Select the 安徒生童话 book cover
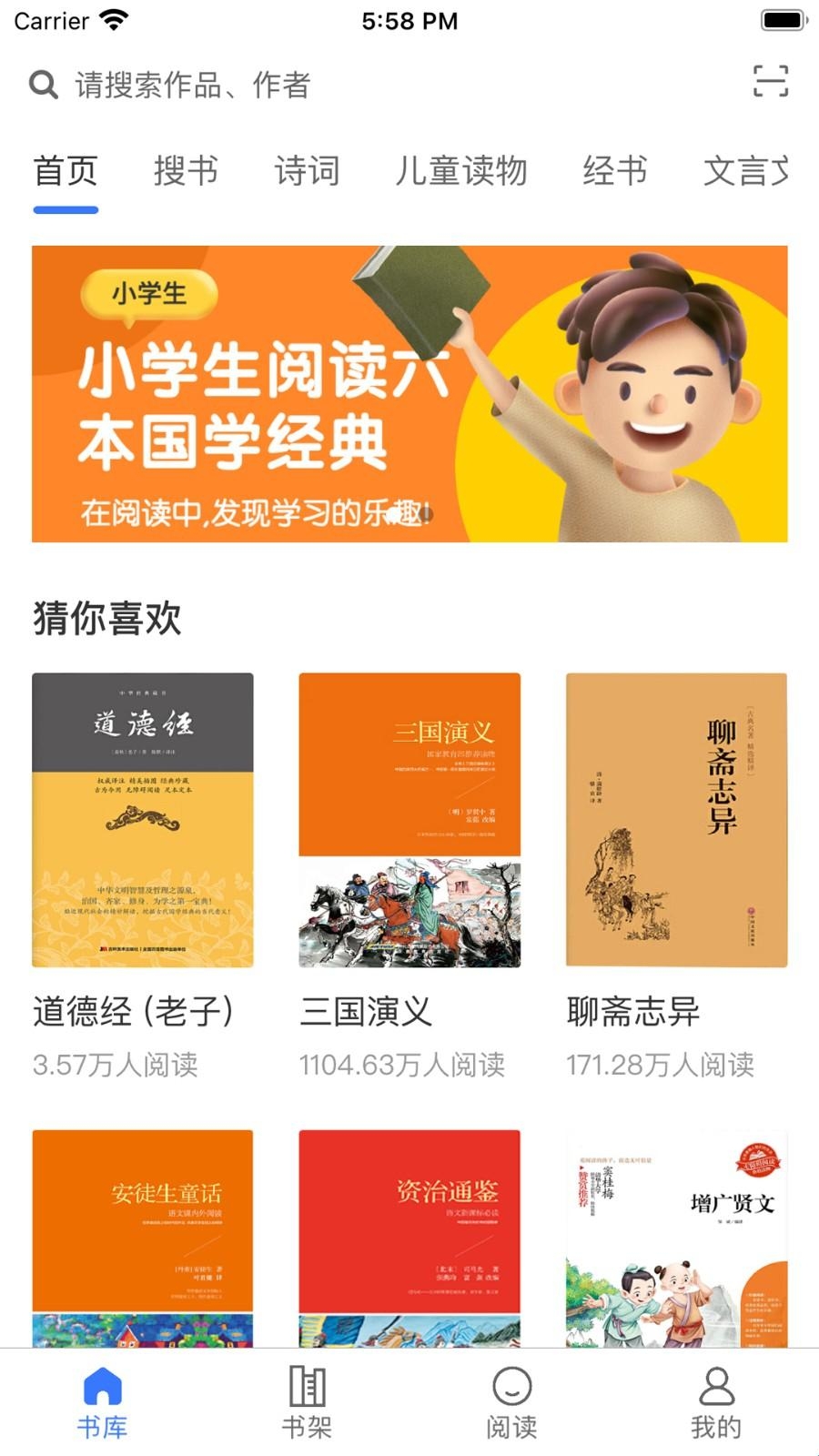Screen dimensions: 819x1456 (143, 1238)
